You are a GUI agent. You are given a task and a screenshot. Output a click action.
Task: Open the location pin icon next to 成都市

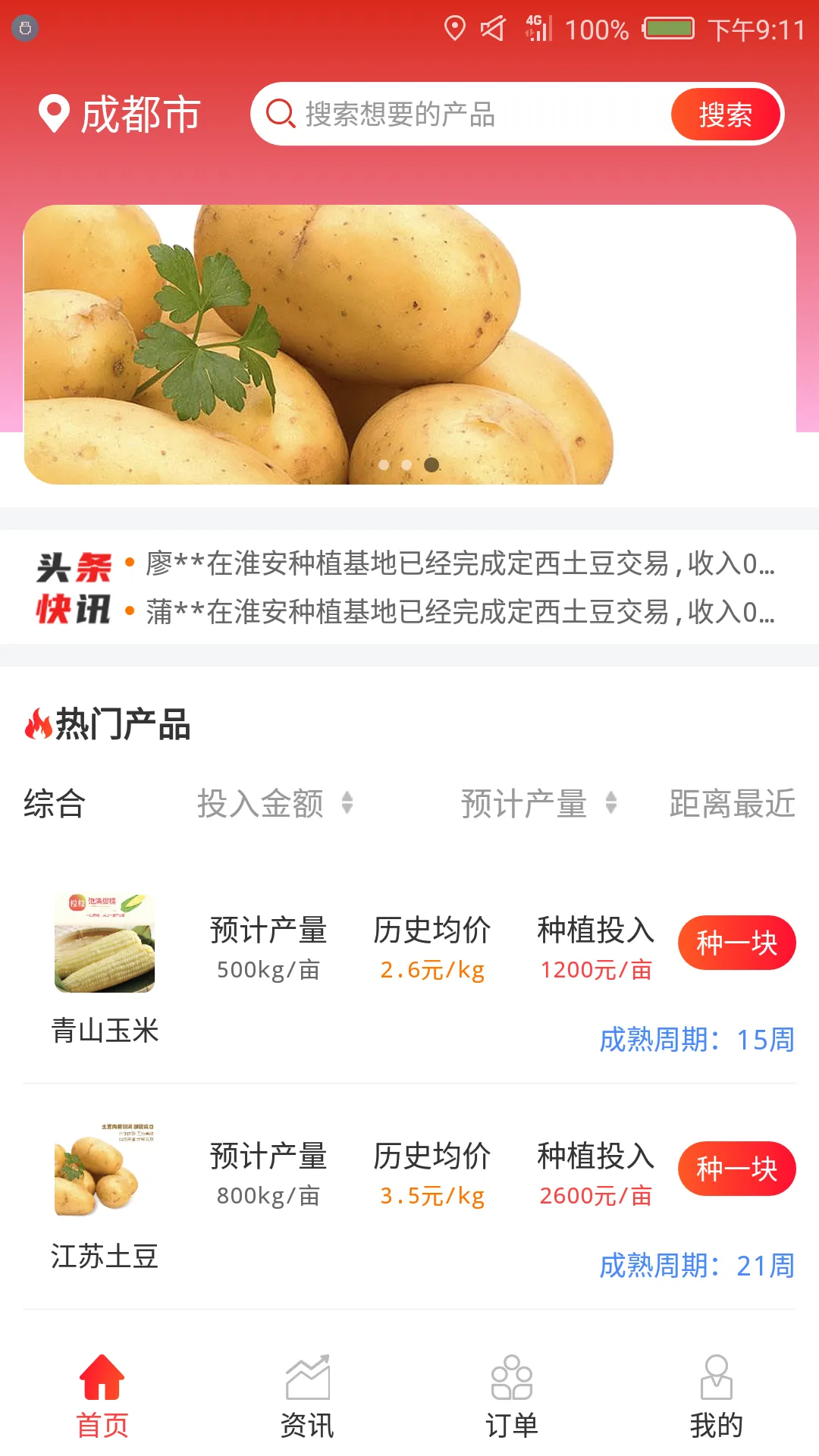click(x=53, y=114)
